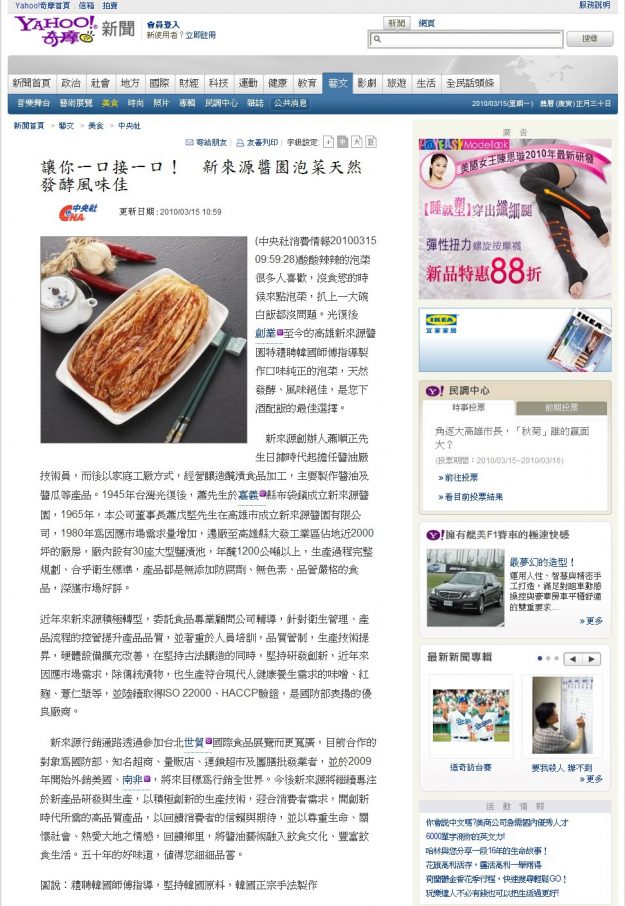
Task: Open the 服務說明 help link
Action: [593, 5]
